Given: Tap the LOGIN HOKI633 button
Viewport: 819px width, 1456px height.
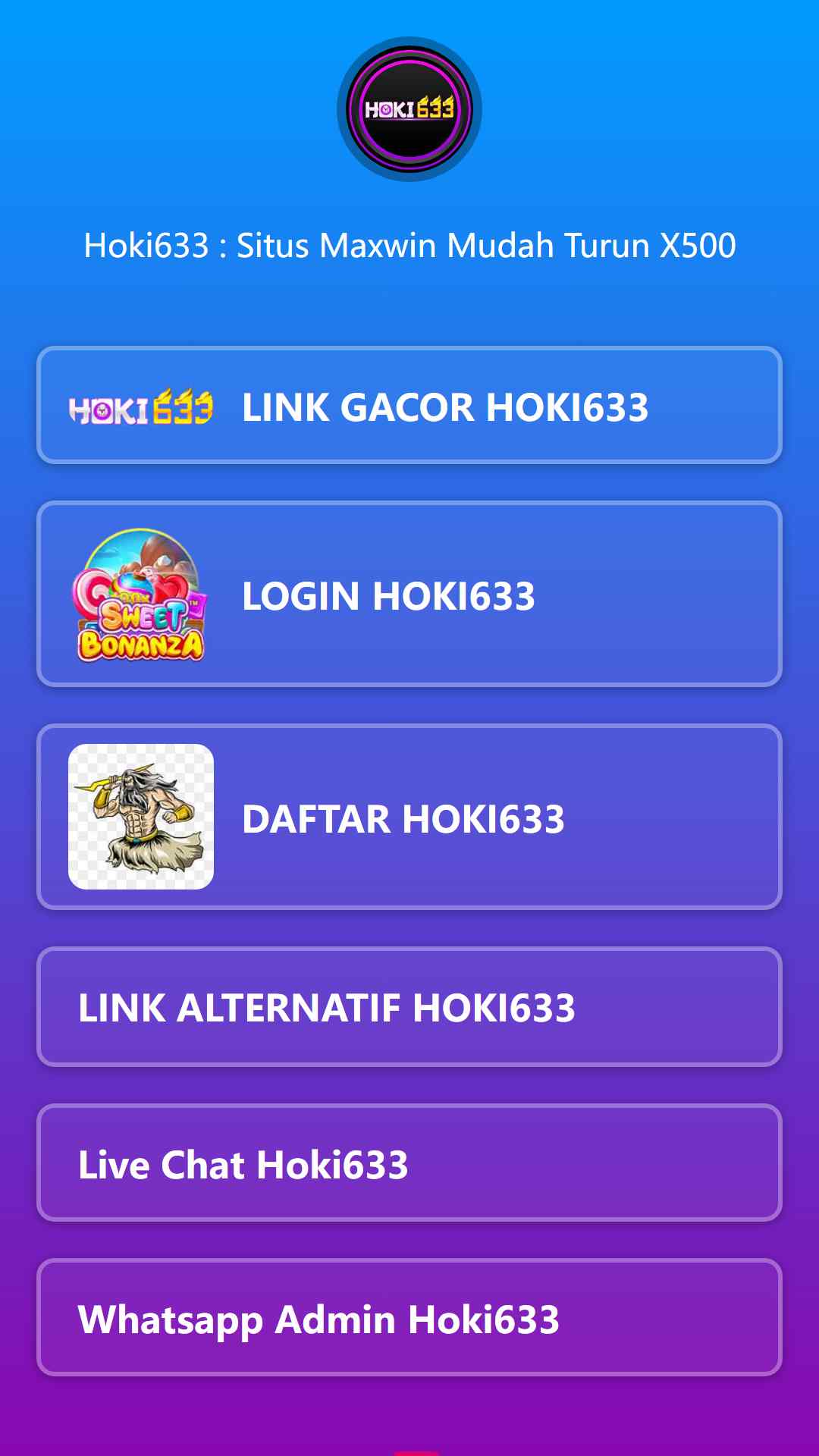Looking at the screenshot, I should pos(409,594).
